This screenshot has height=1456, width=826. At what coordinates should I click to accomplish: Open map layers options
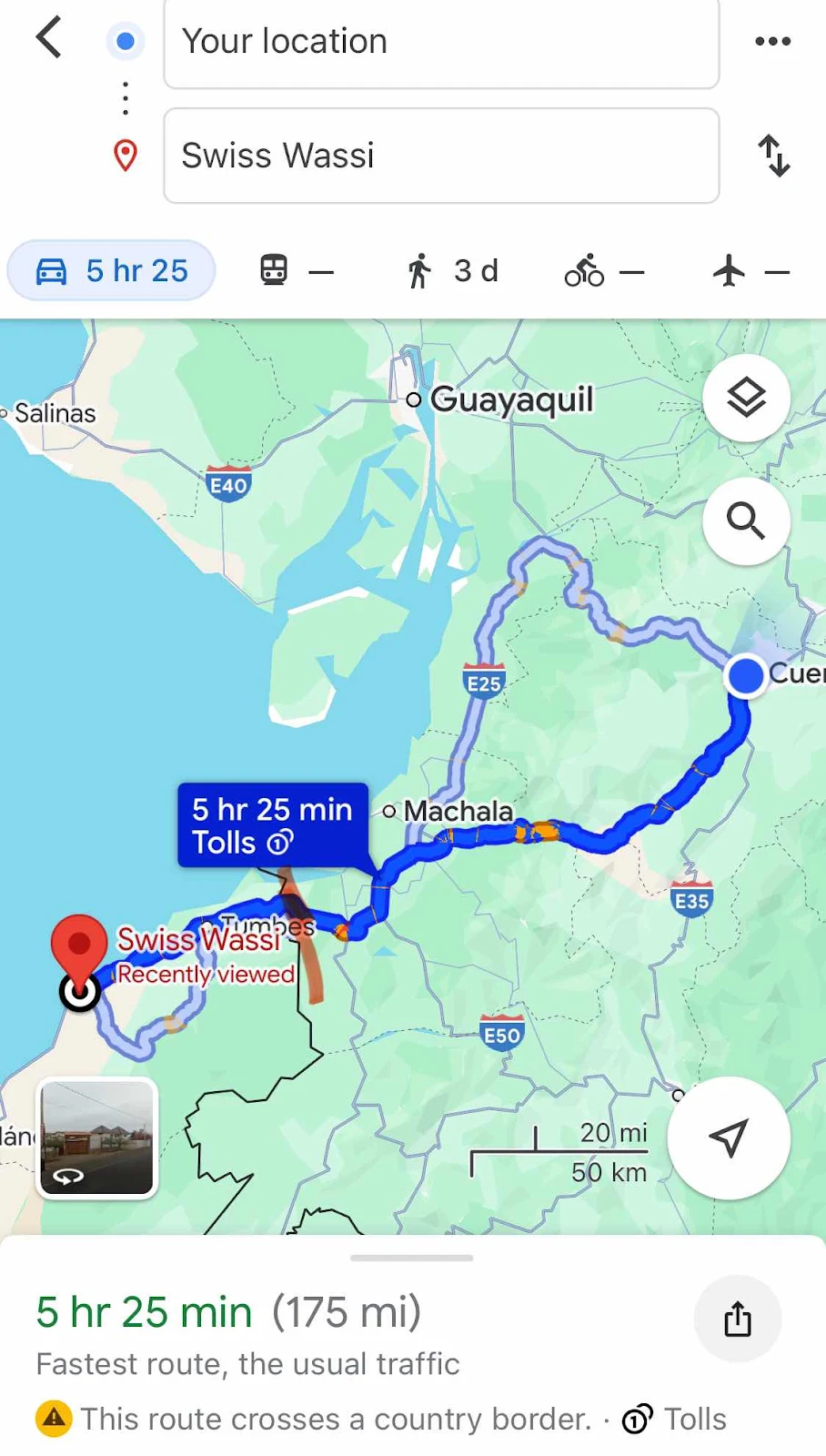(x=746, y=399)
